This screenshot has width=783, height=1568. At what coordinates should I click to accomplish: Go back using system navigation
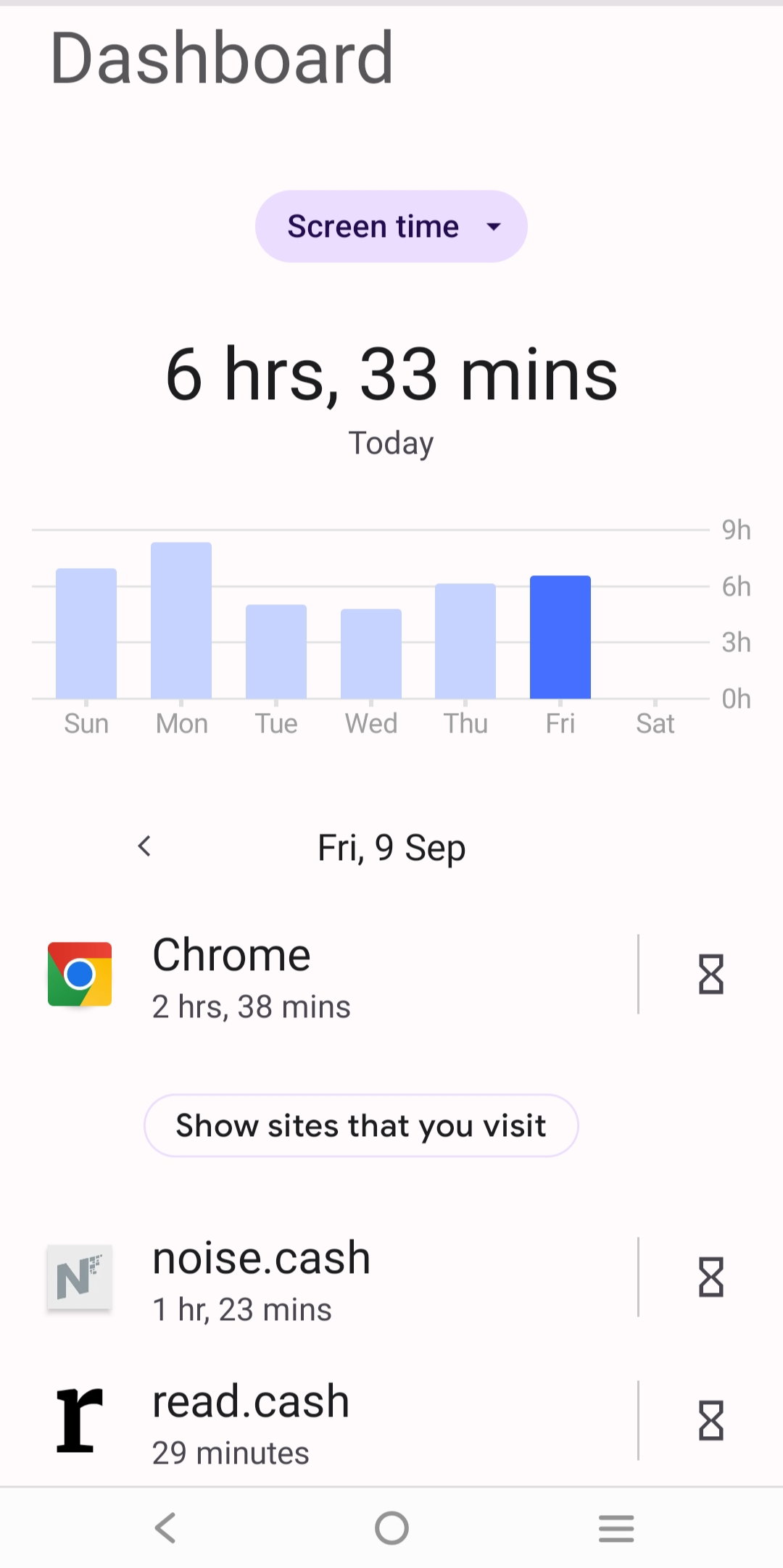pos(166,1528)
